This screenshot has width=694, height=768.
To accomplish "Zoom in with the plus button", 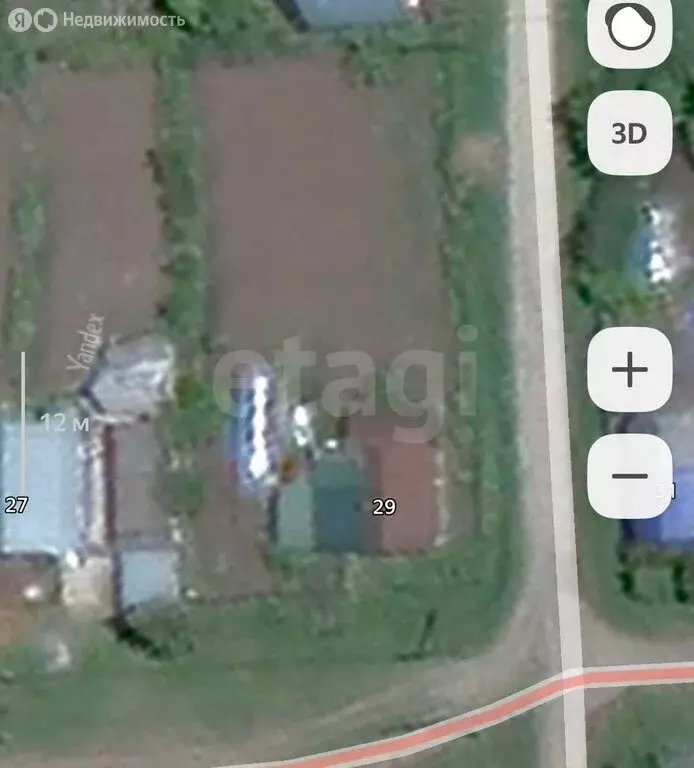I will (x=629, y=370).
